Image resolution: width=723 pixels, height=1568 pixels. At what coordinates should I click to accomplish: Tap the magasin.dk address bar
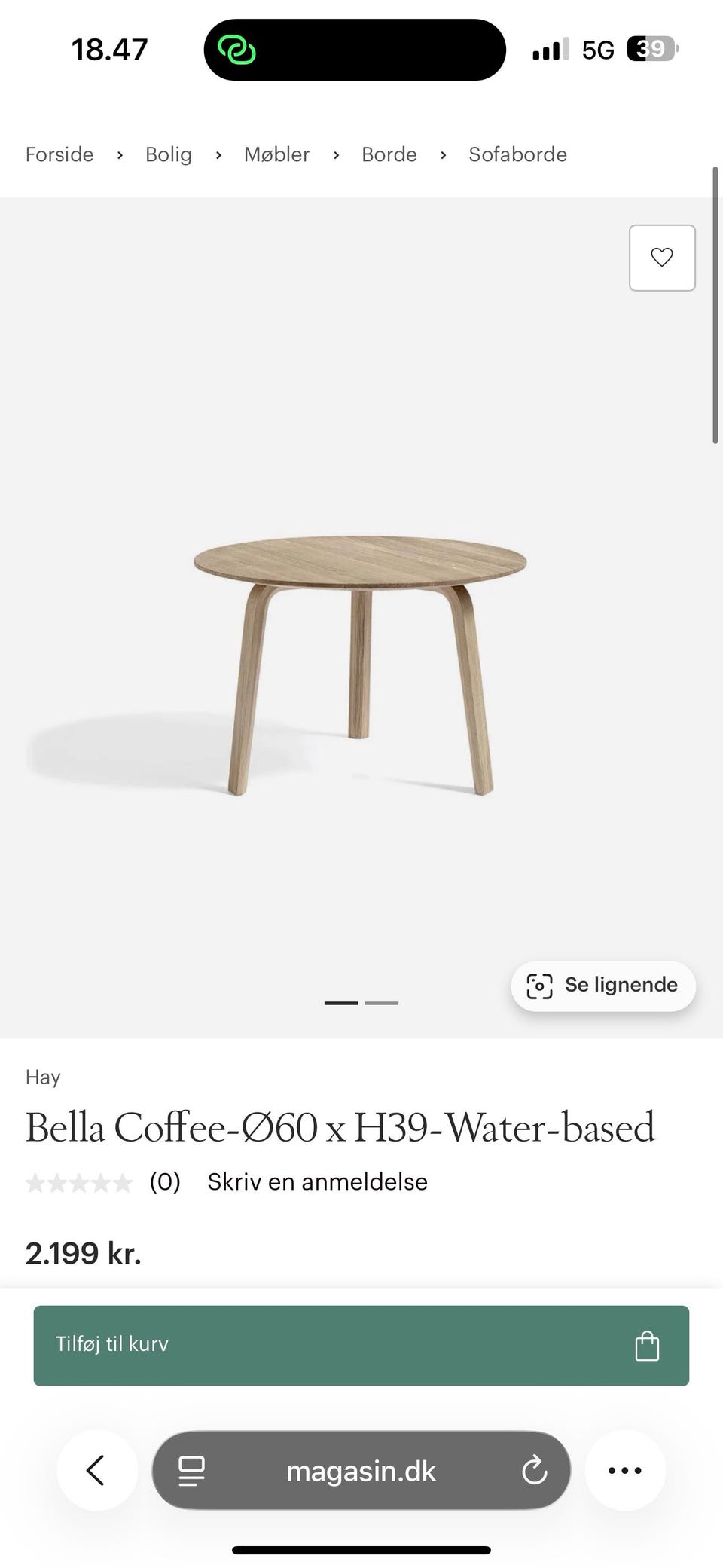click(x=361, y=1470)
